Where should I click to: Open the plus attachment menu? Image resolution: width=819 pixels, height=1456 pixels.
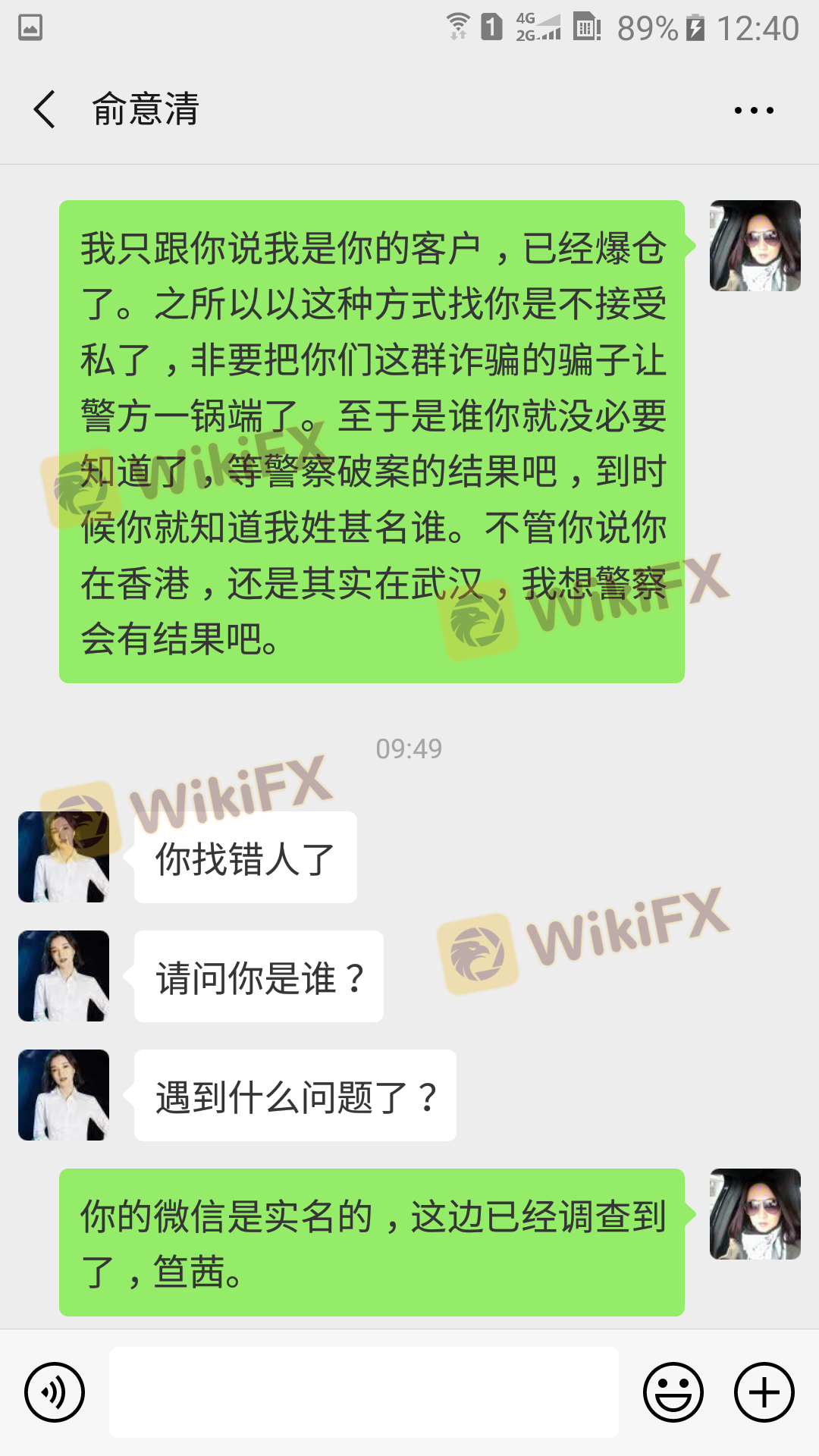764,1392
